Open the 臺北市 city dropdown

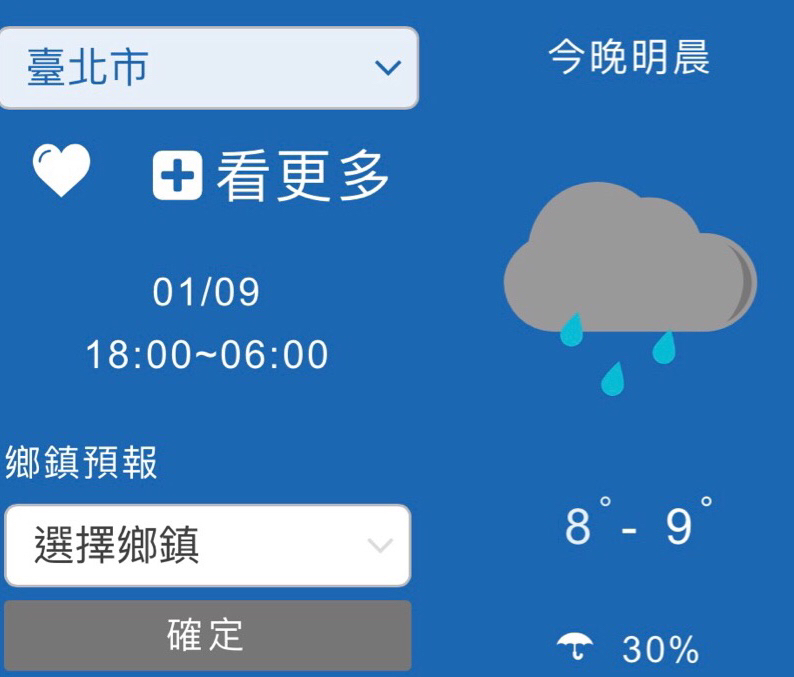tap(208, 68)
